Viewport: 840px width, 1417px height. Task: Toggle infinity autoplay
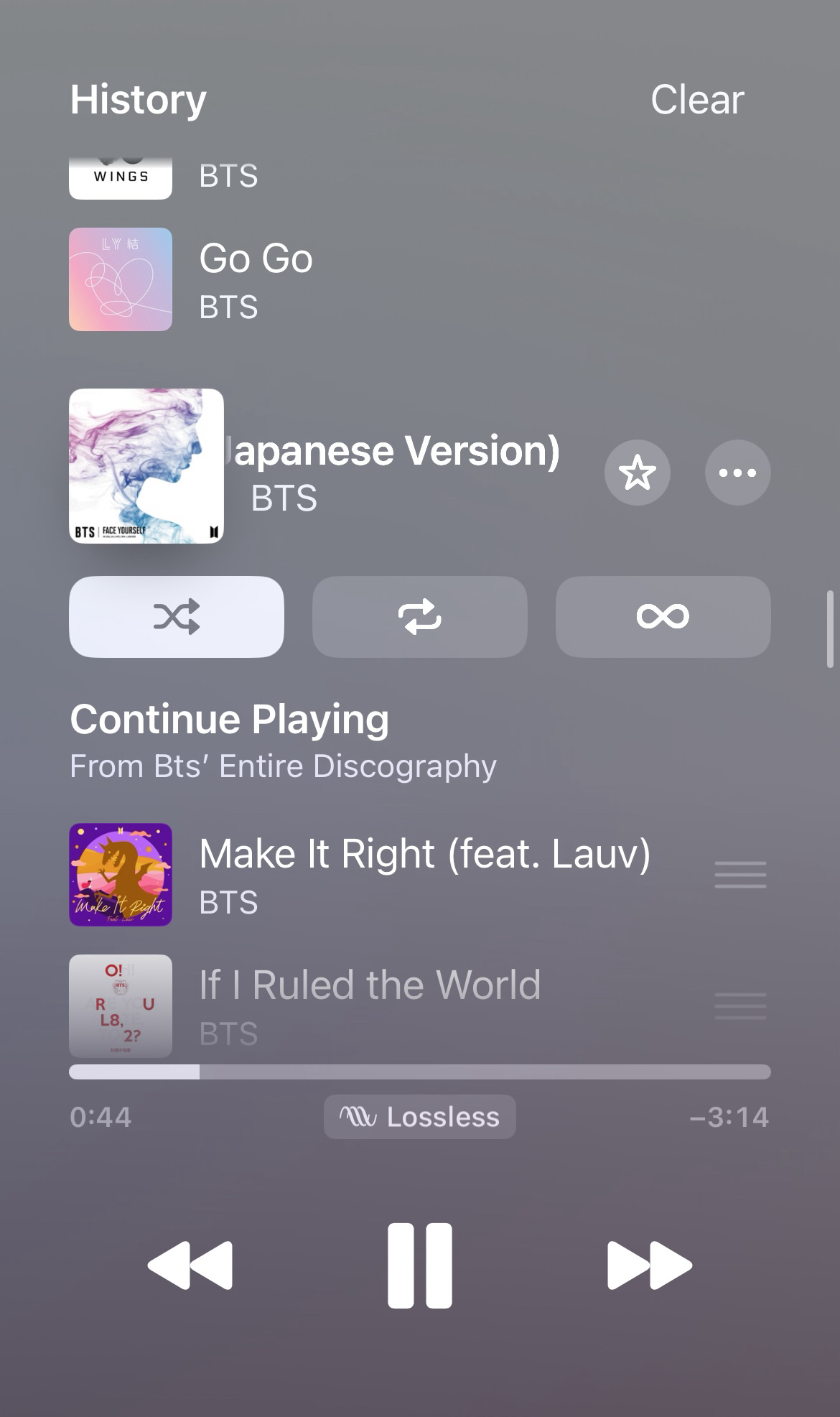point(663,616)
